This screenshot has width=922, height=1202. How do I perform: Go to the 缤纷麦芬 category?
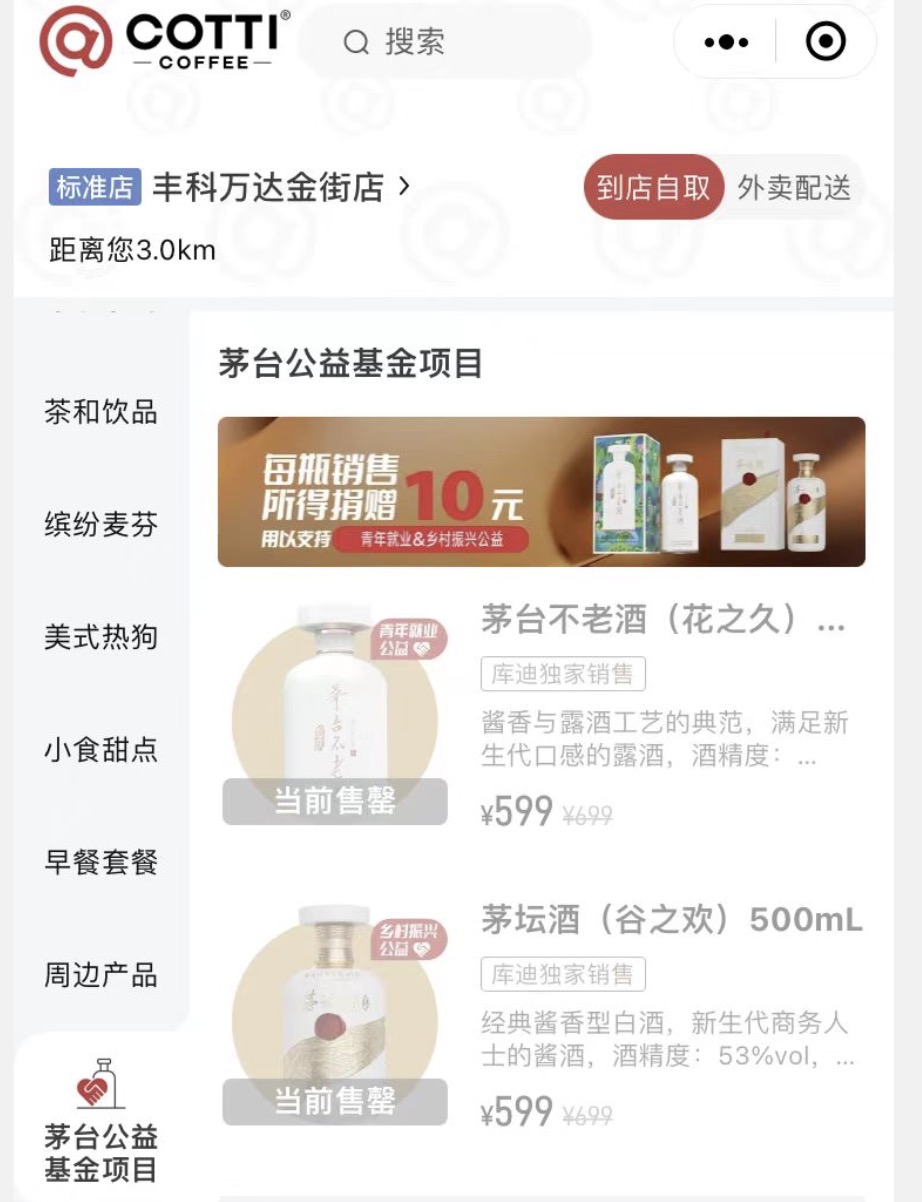[x=101, y=524]
